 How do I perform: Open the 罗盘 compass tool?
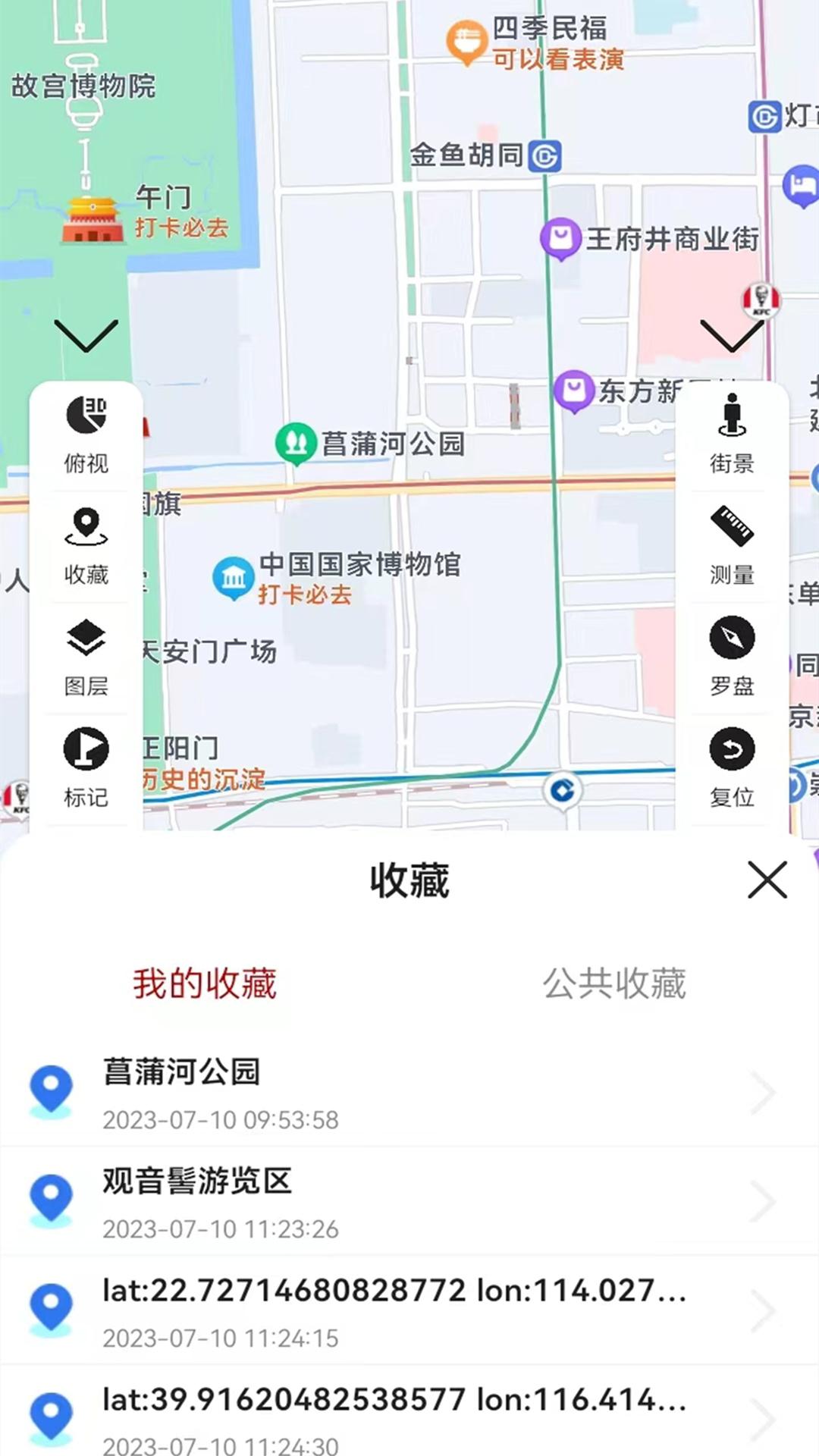(731, 652)
